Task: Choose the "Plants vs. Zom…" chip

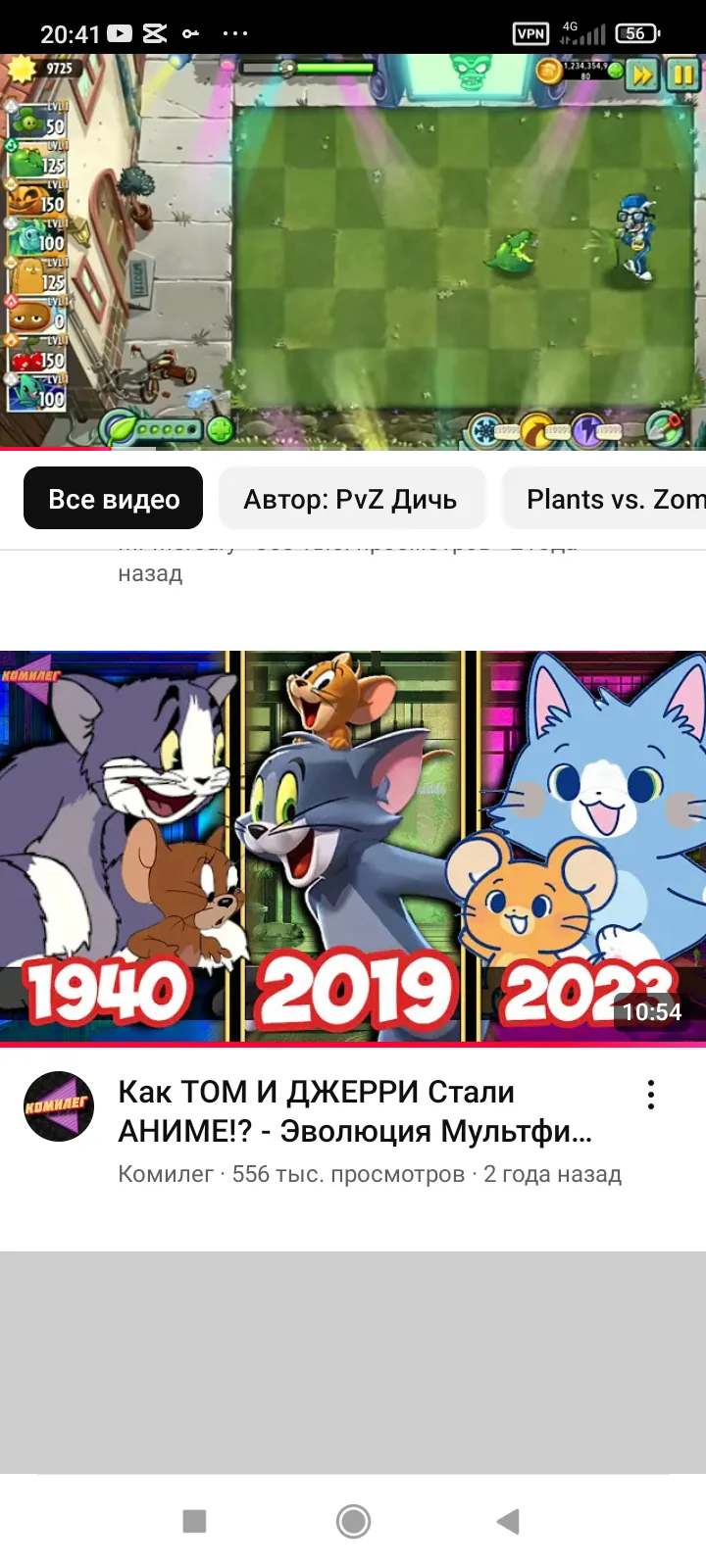Action: tap(605, 499)
